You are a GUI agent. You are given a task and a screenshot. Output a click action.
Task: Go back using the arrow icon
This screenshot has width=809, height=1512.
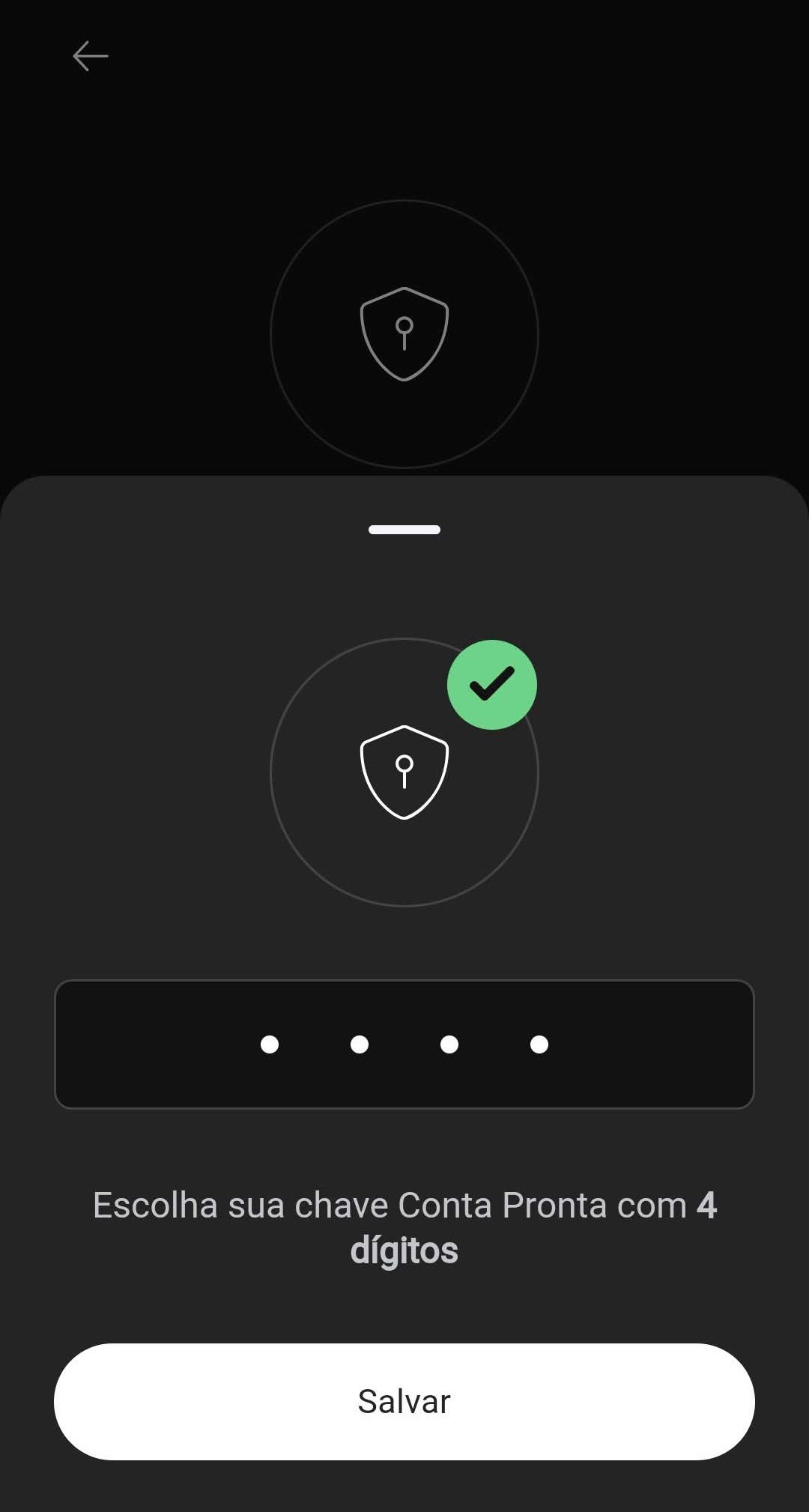tap(91, 56)
